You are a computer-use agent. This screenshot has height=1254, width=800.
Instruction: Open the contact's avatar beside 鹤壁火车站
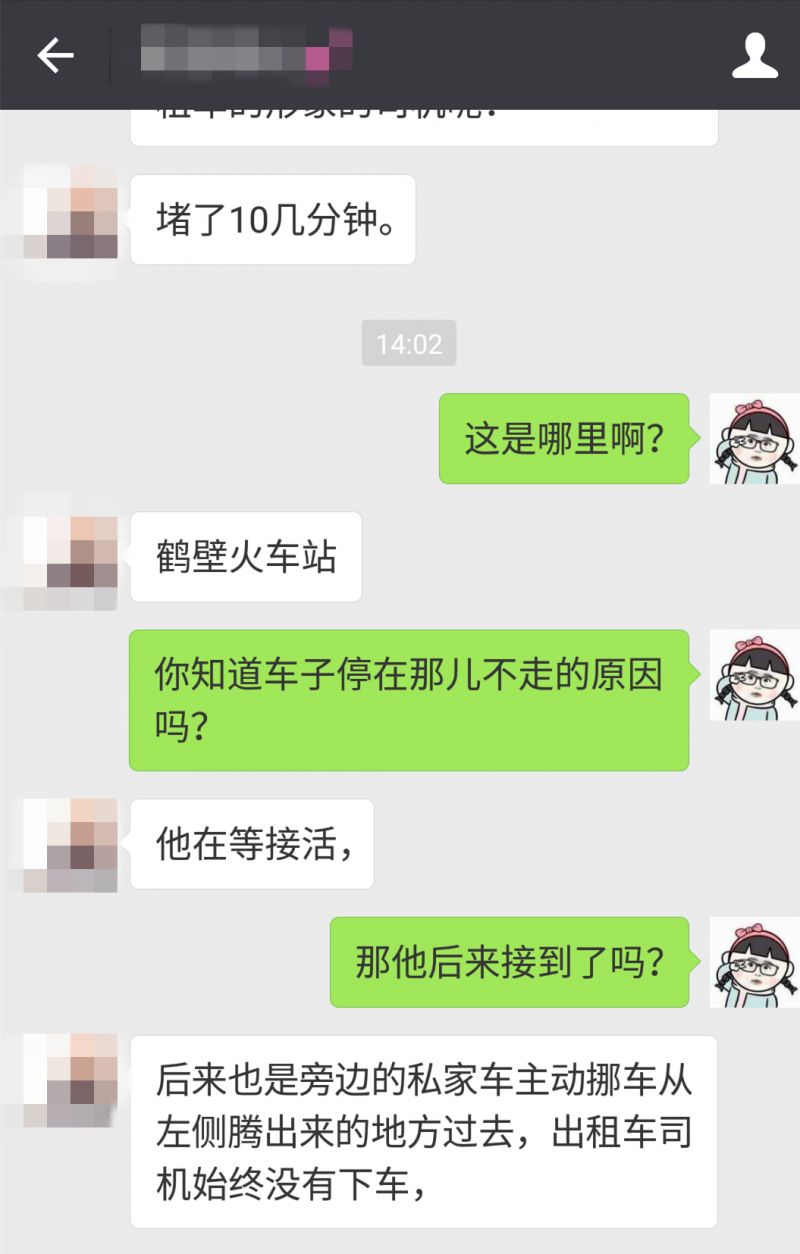pyautogui.click(x=70, y=558)
